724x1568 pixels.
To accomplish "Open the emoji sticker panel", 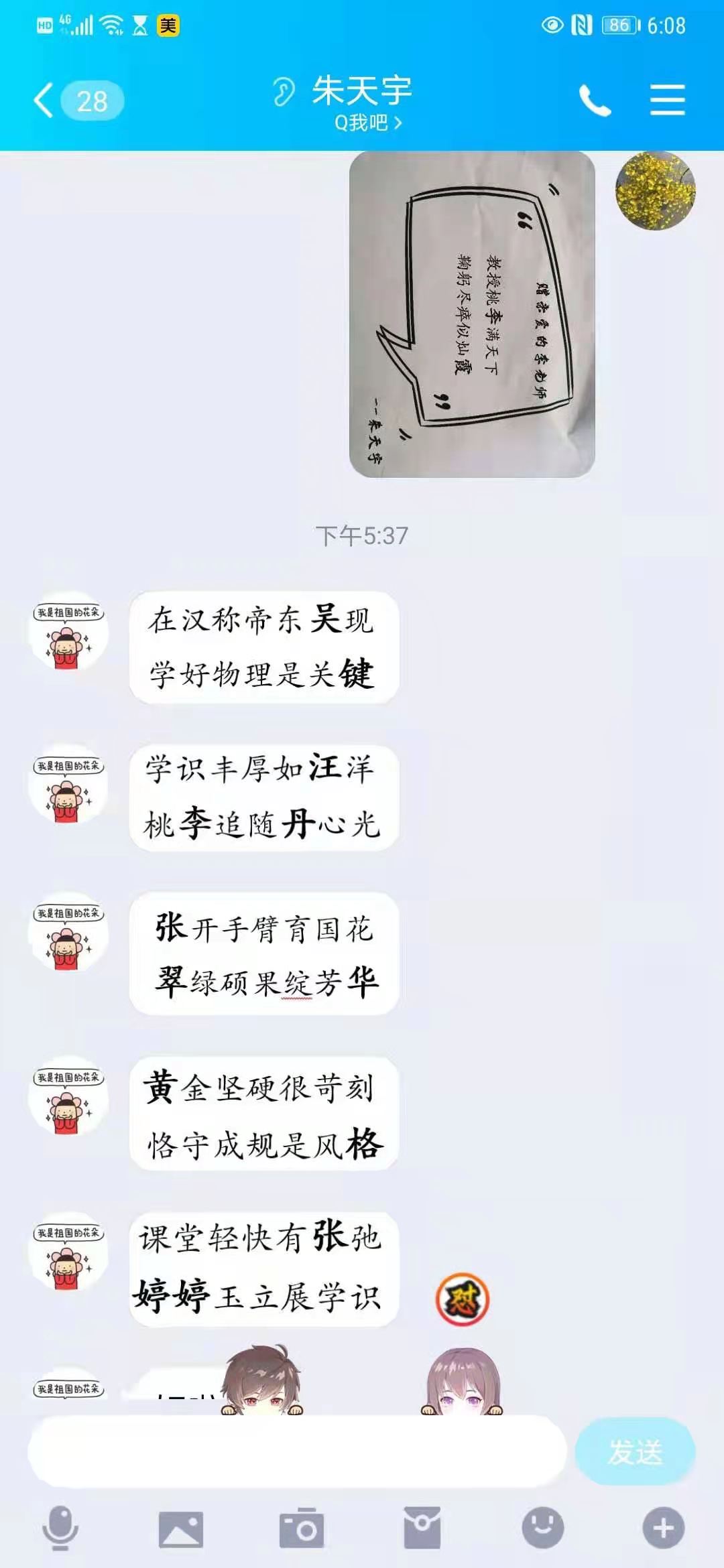I will 542,1528.
